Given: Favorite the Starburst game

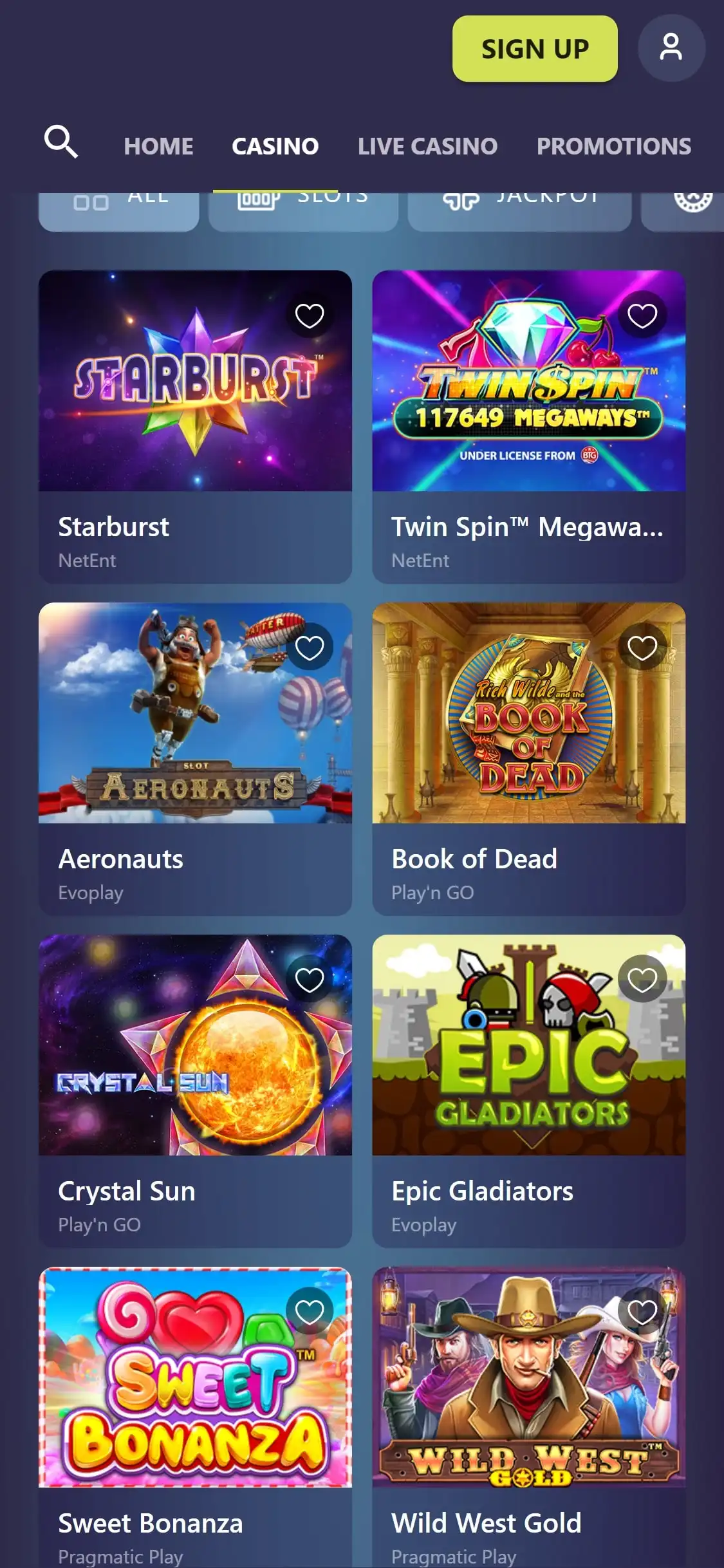Looking at the screenshot, I should [309, 315].
